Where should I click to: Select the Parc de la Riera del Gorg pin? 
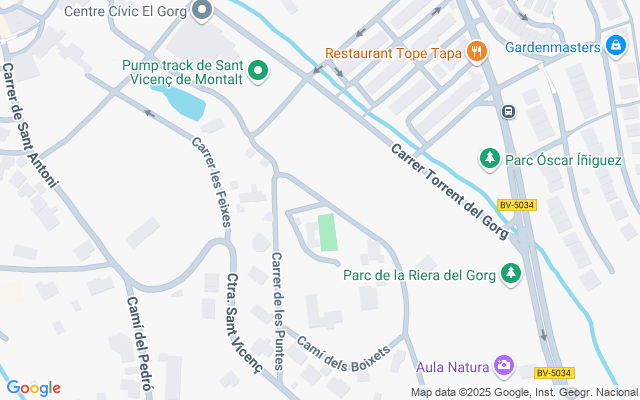pyautogui.click(x=511, y=273)
